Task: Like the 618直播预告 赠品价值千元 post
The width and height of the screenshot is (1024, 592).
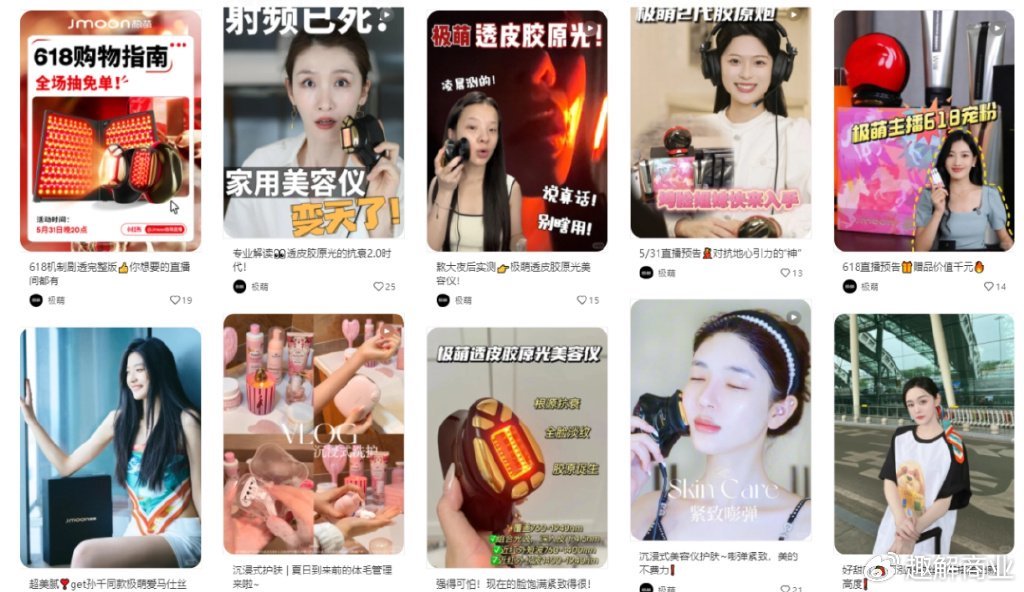Action: (x=989, y=286)
